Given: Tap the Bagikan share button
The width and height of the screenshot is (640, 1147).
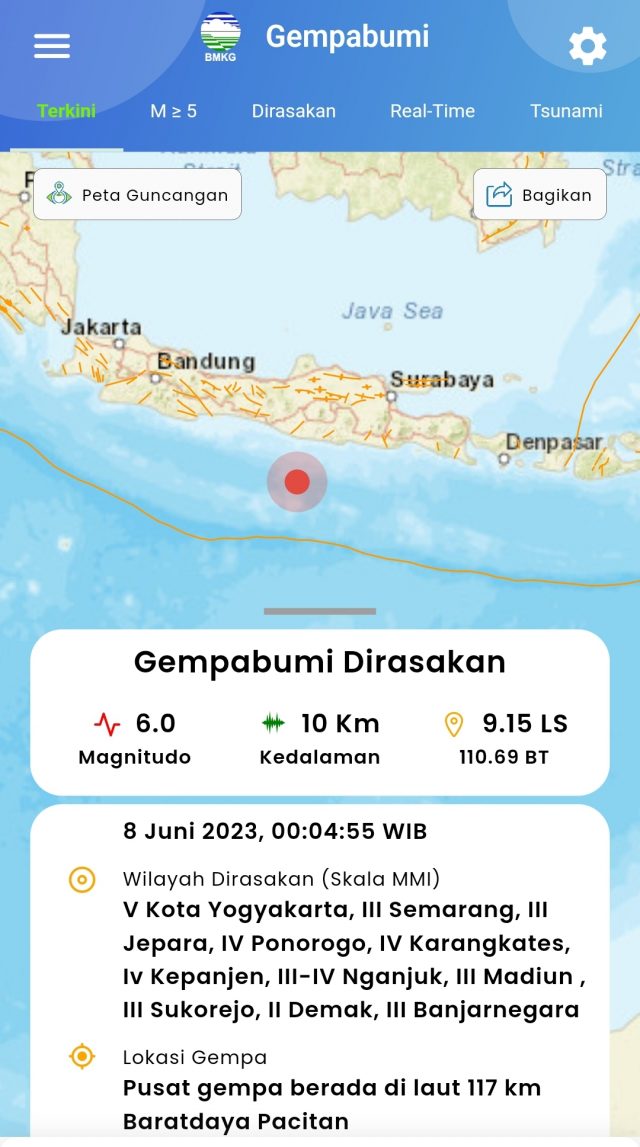Looking at the screenshot, I should (540, 194).
